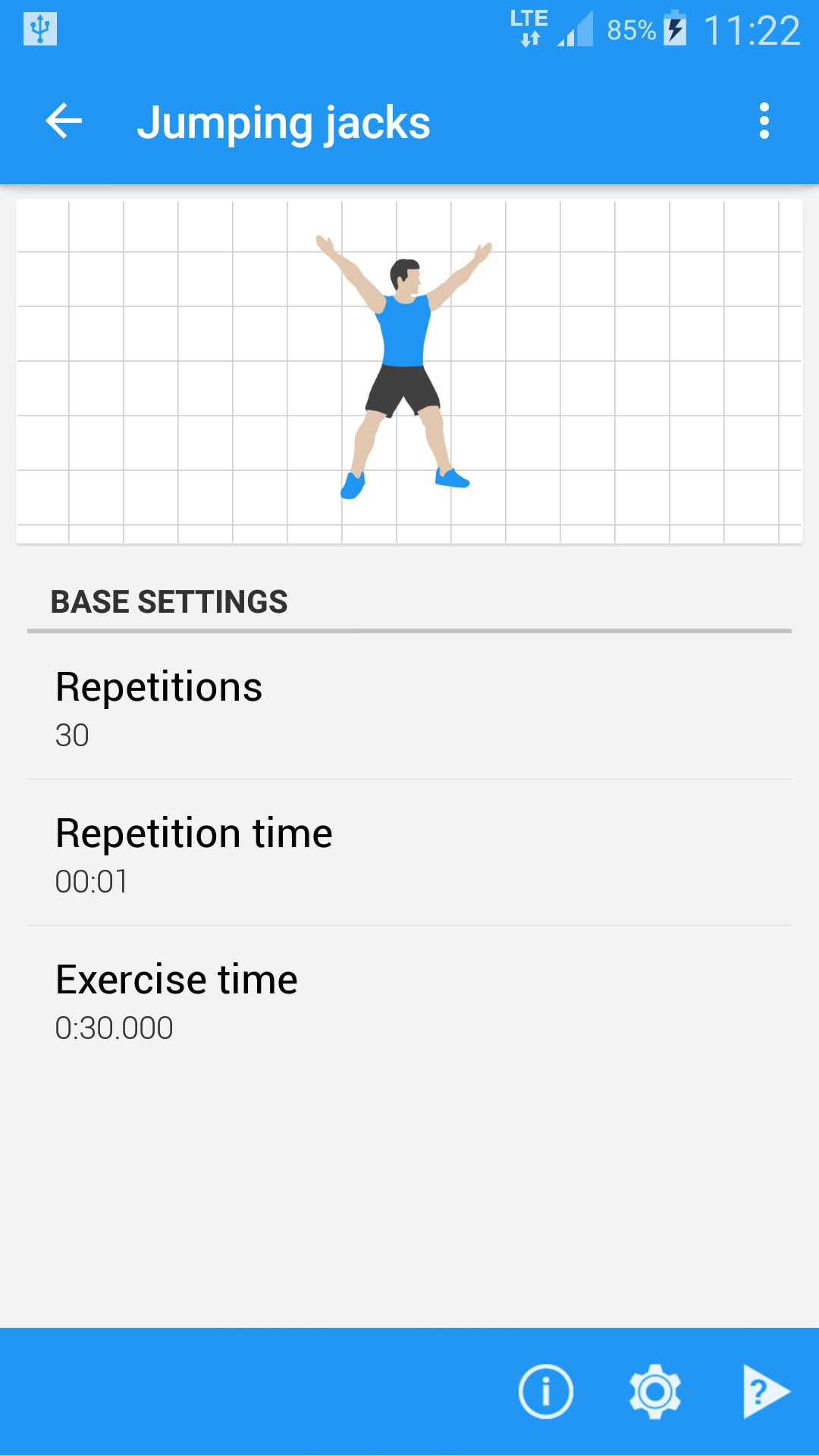This screenshot has height=1456, width=819.
Task: Navigate back using the arrow
Action: coord(62,121)
